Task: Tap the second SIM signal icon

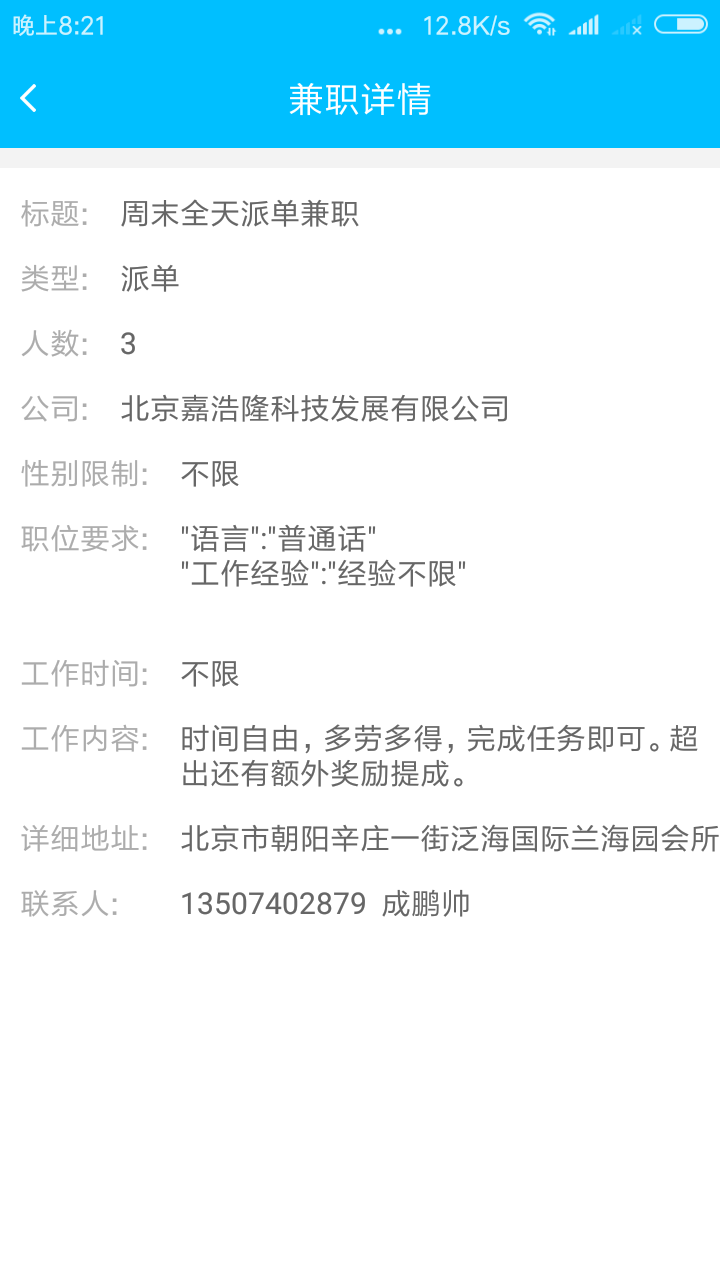Action: click(x=628, y=27)
